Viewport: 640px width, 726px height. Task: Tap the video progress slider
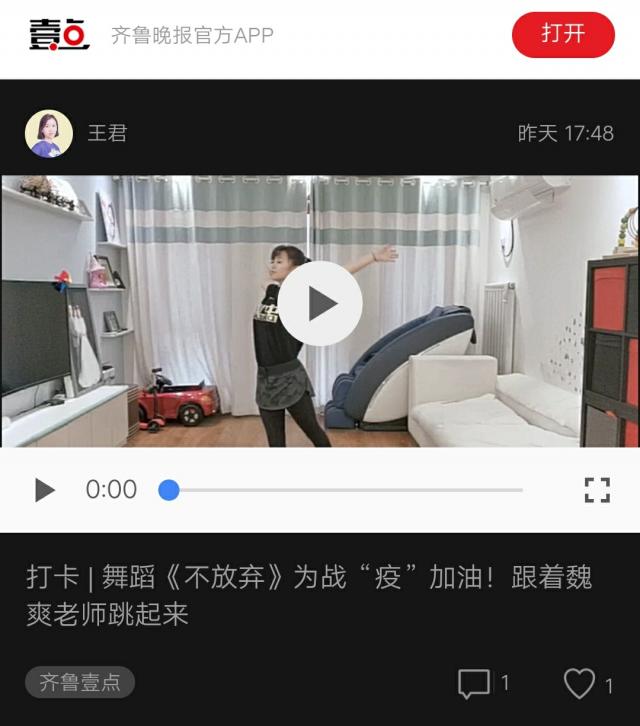tap(345, 490)
